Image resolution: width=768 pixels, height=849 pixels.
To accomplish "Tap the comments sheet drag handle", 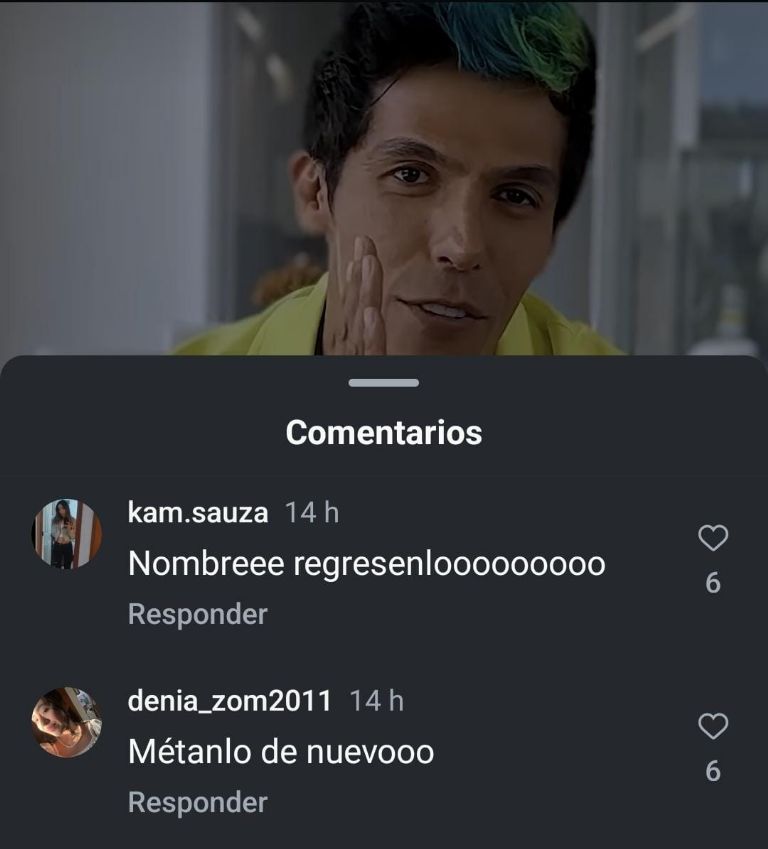I will pos(384,382).
